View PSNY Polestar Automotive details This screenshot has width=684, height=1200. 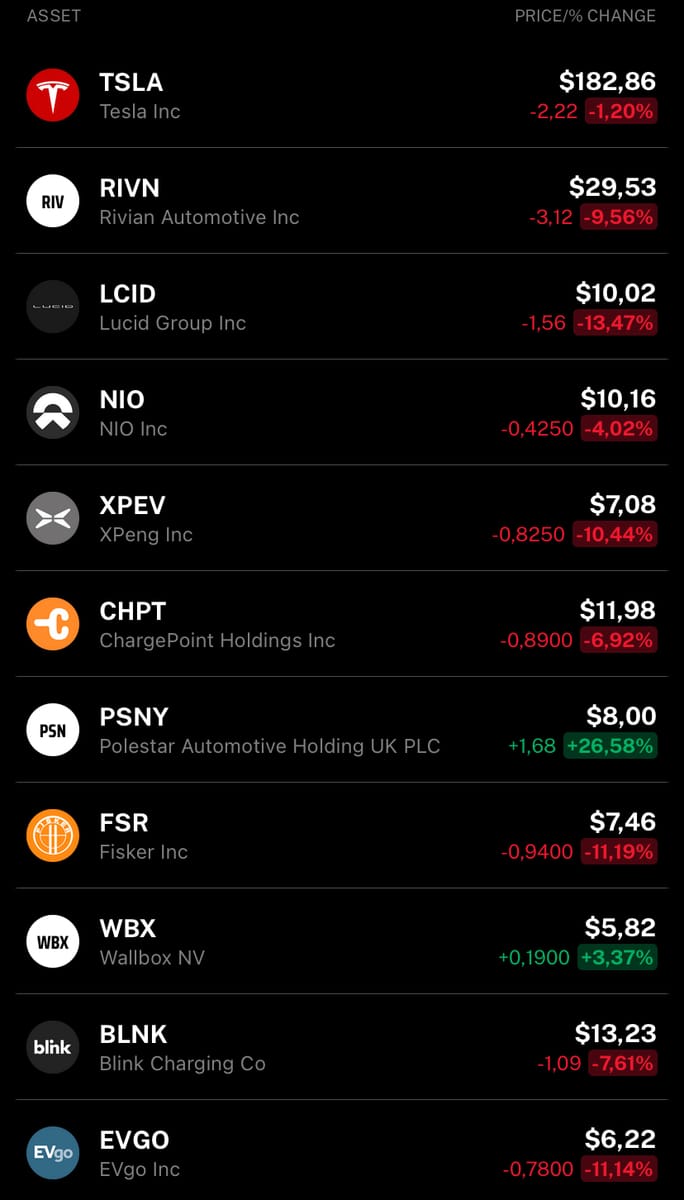click(x=342, y=731)
